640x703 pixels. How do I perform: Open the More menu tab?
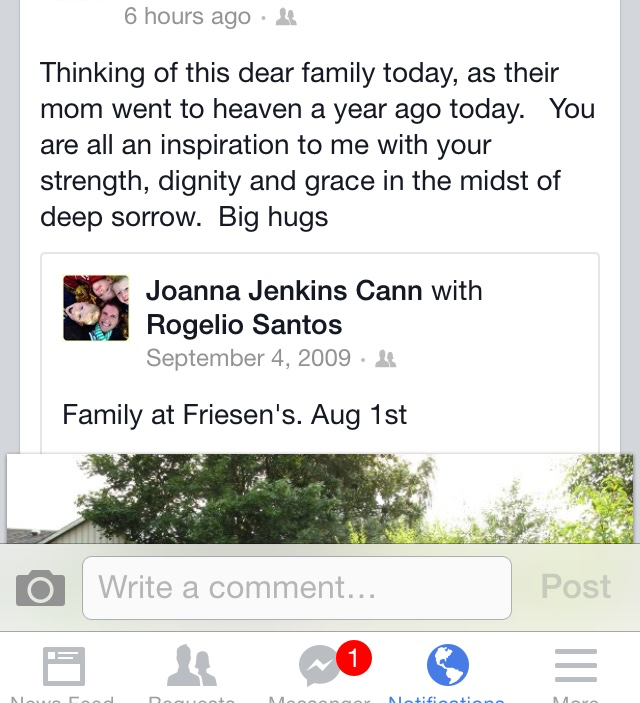pos(575,668)
